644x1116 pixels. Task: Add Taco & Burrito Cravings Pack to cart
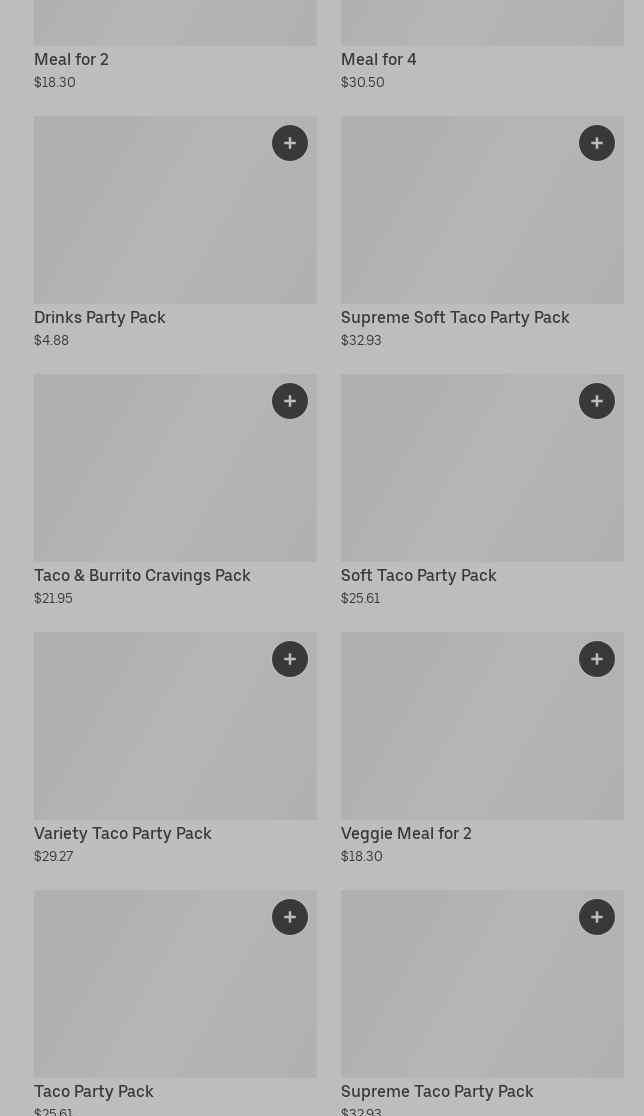coord(290,401)
